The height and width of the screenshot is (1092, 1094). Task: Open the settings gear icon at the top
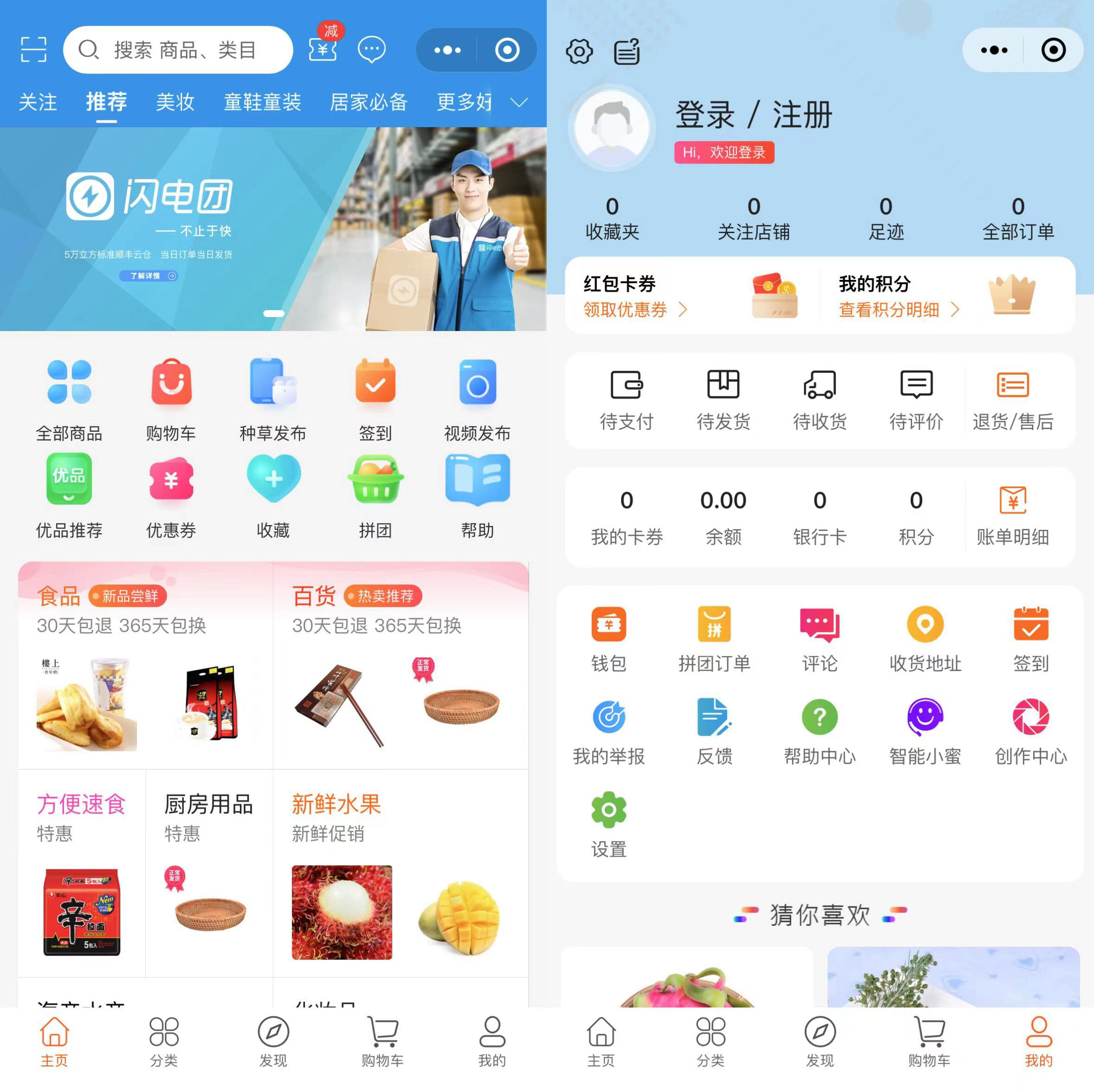579,52
